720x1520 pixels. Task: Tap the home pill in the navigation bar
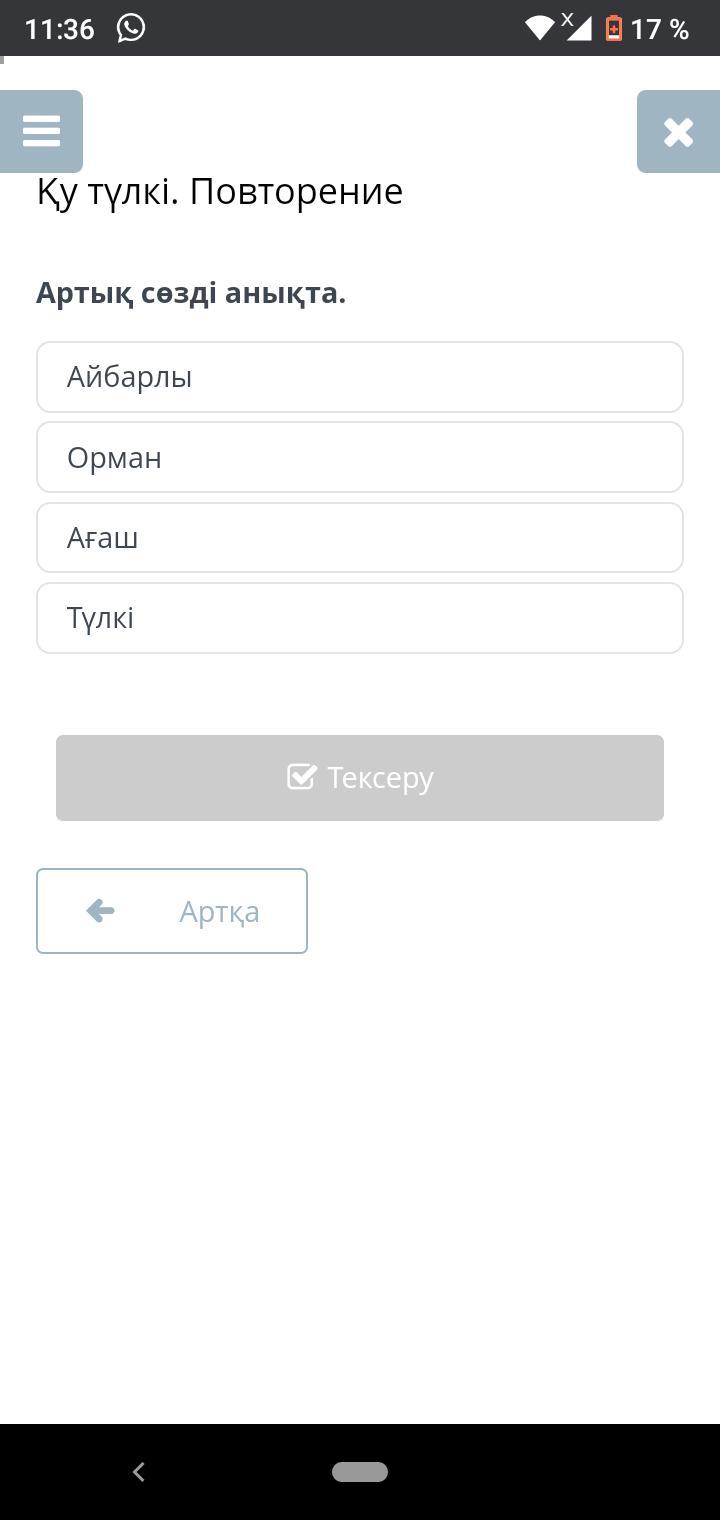(360, 1471)
